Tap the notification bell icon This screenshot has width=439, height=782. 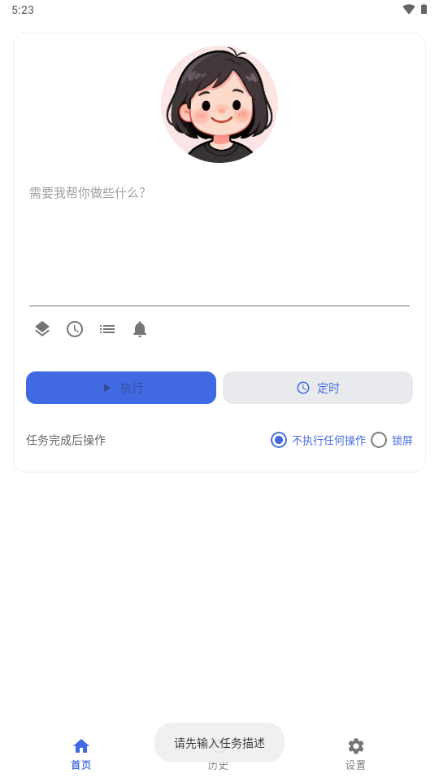click(140, 329)
